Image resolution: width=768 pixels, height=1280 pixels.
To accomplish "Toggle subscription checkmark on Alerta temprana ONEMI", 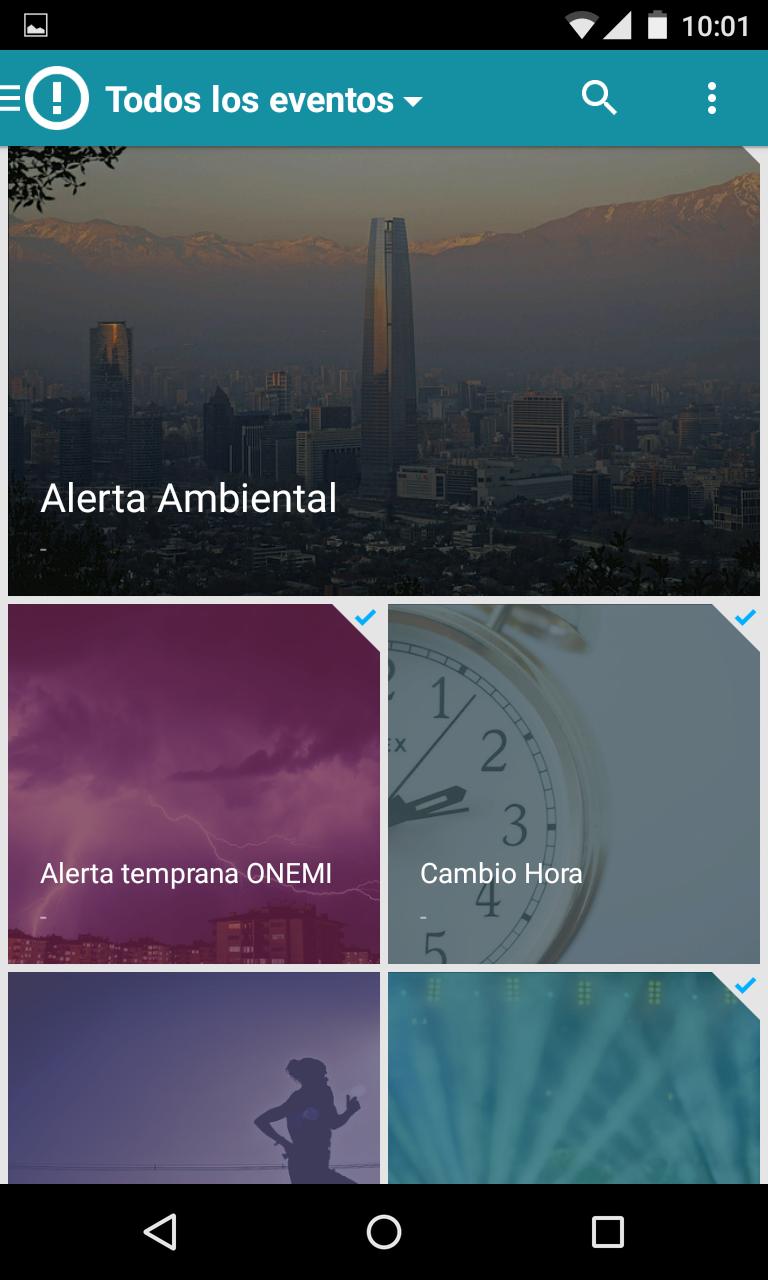I will (364, 618).
